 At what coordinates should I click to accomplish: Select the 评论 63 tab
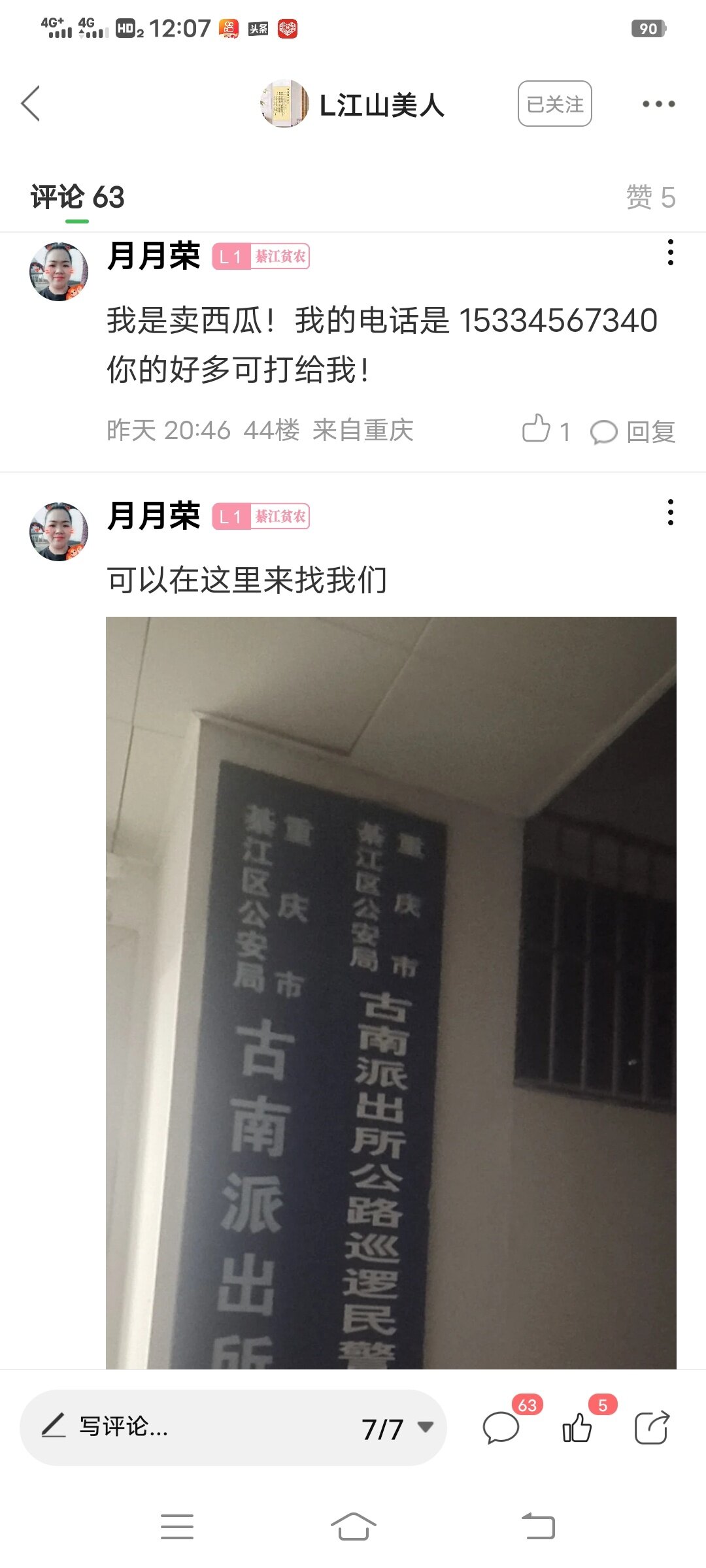pos(77,197)
